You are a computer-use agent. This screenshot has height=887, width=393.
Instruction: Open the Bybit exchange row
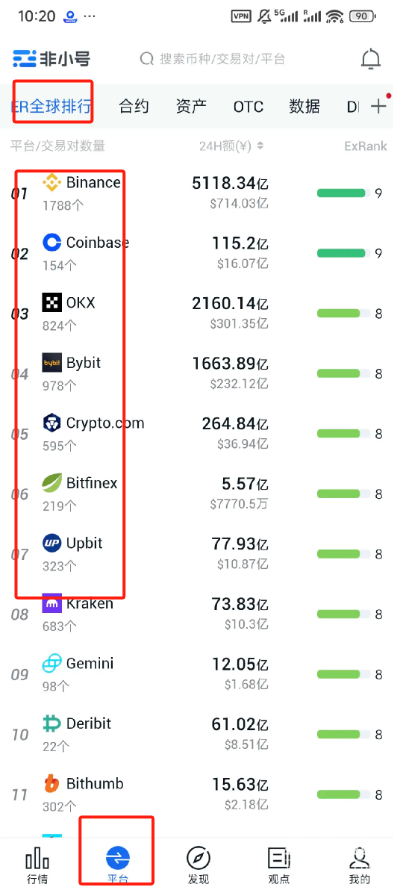(x=196, y=373)
